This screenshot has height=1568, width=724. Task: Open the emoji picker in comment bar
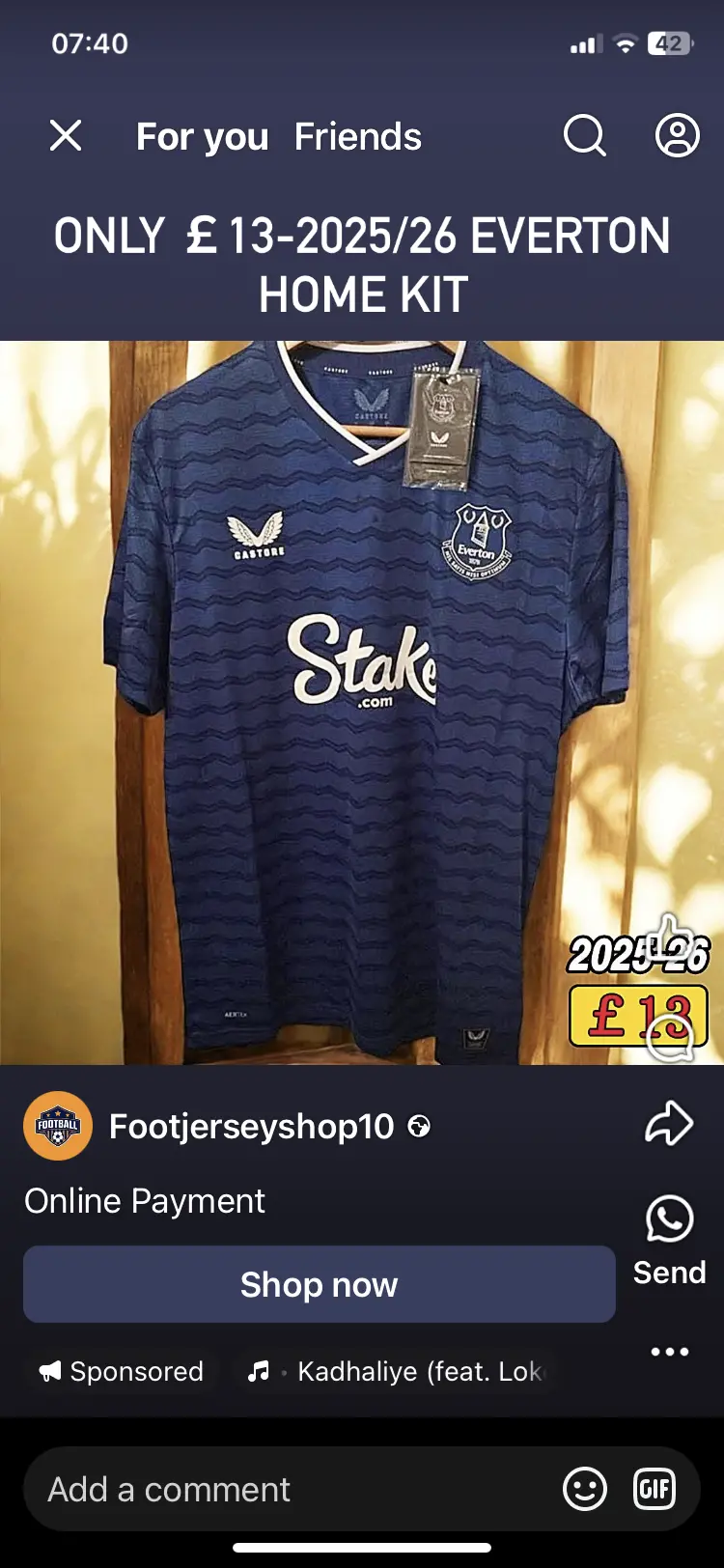[585, 1489]
